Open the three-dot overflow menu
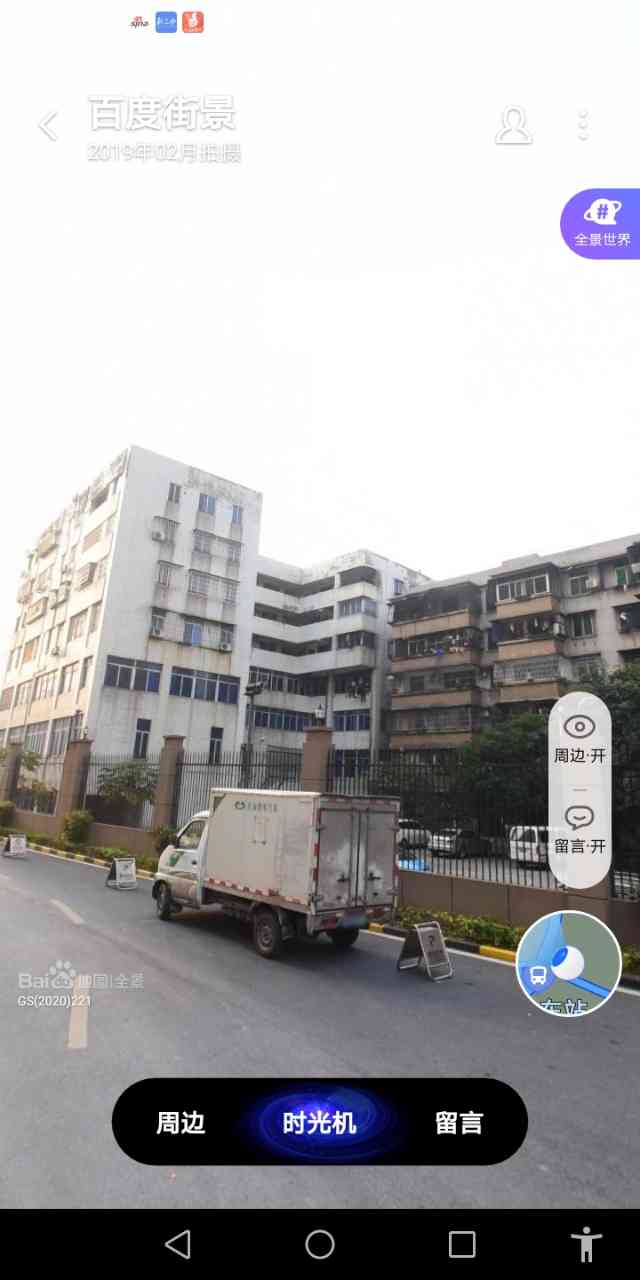Viewport: 640px width, 1280px height. click(x=583, y=125)
